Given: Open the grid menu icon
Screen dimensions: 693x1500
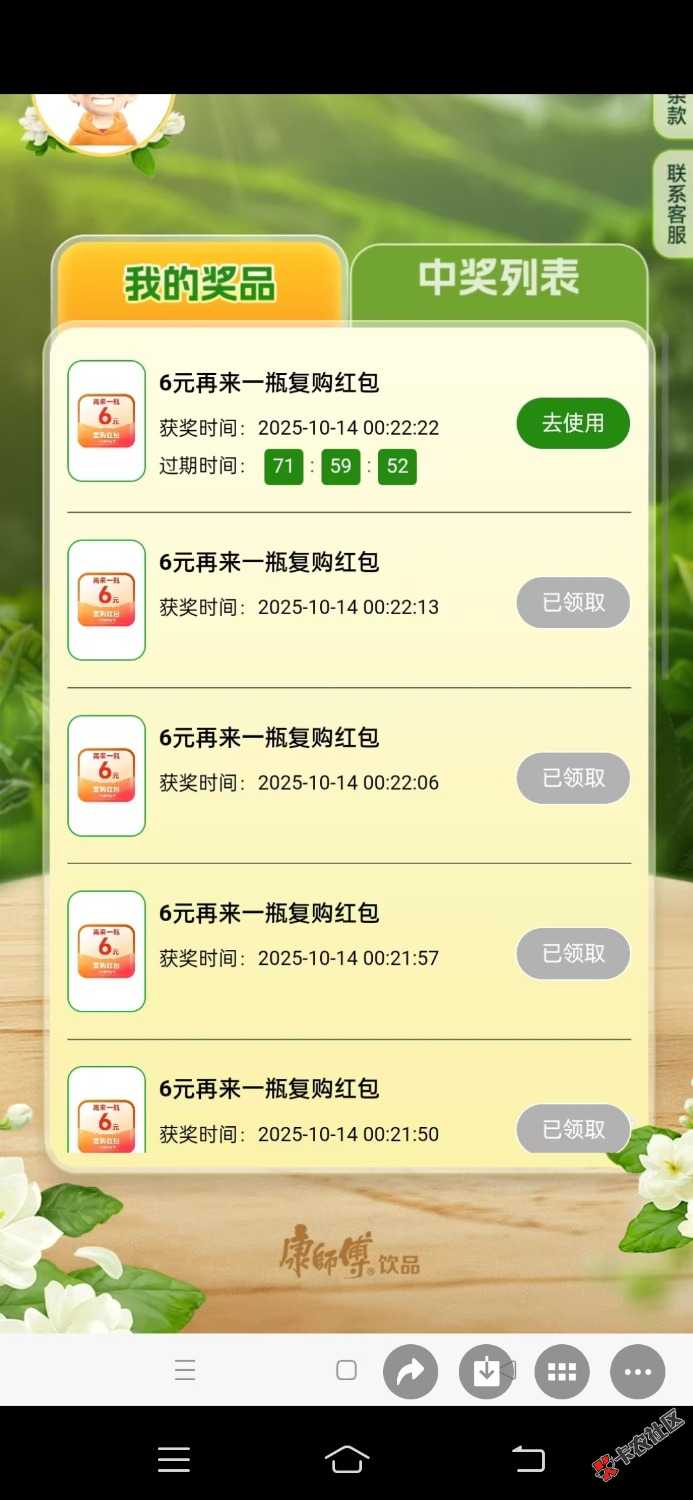Looking at the screenshot, I should pos(562,1371).
